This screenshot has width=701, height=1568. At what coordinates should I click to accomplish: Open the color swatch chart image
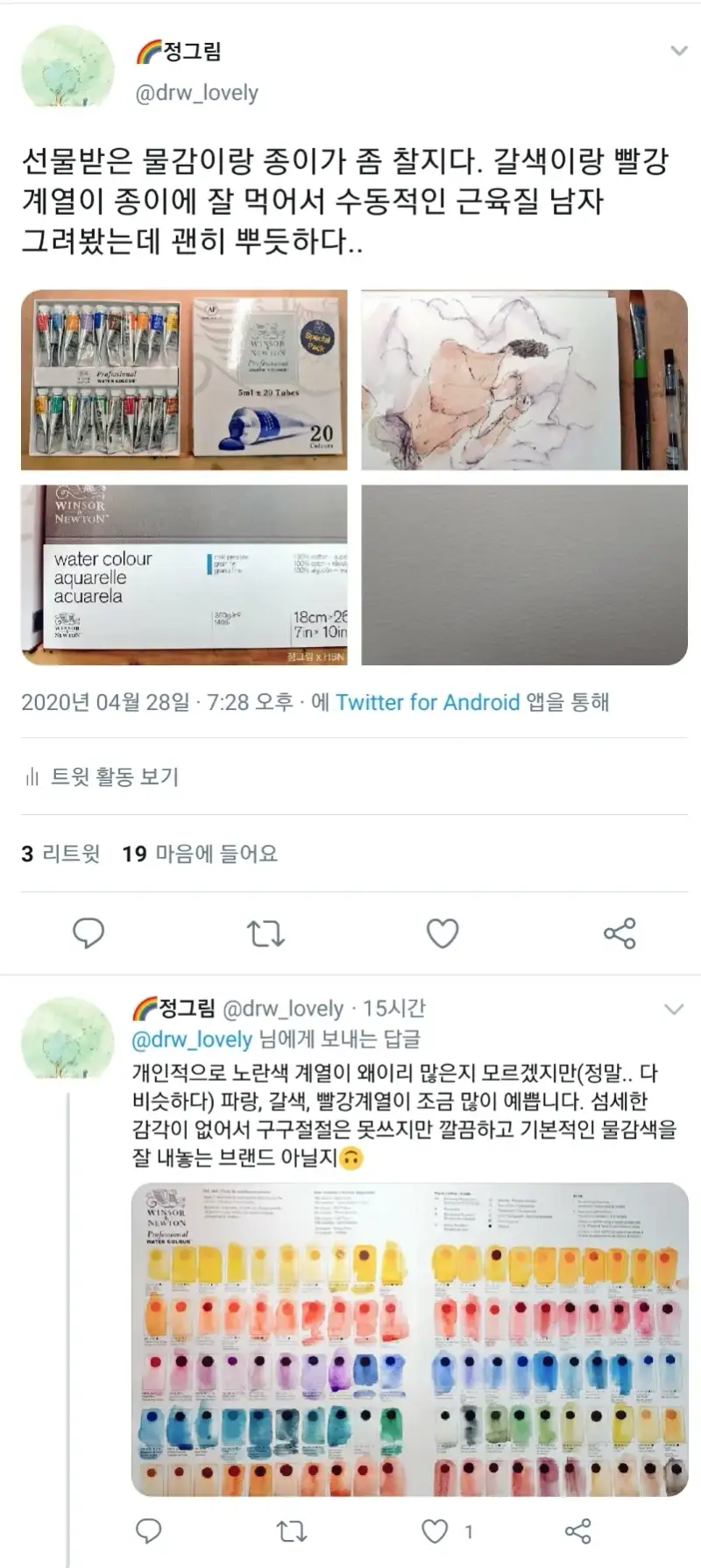tap(409, 1338)
